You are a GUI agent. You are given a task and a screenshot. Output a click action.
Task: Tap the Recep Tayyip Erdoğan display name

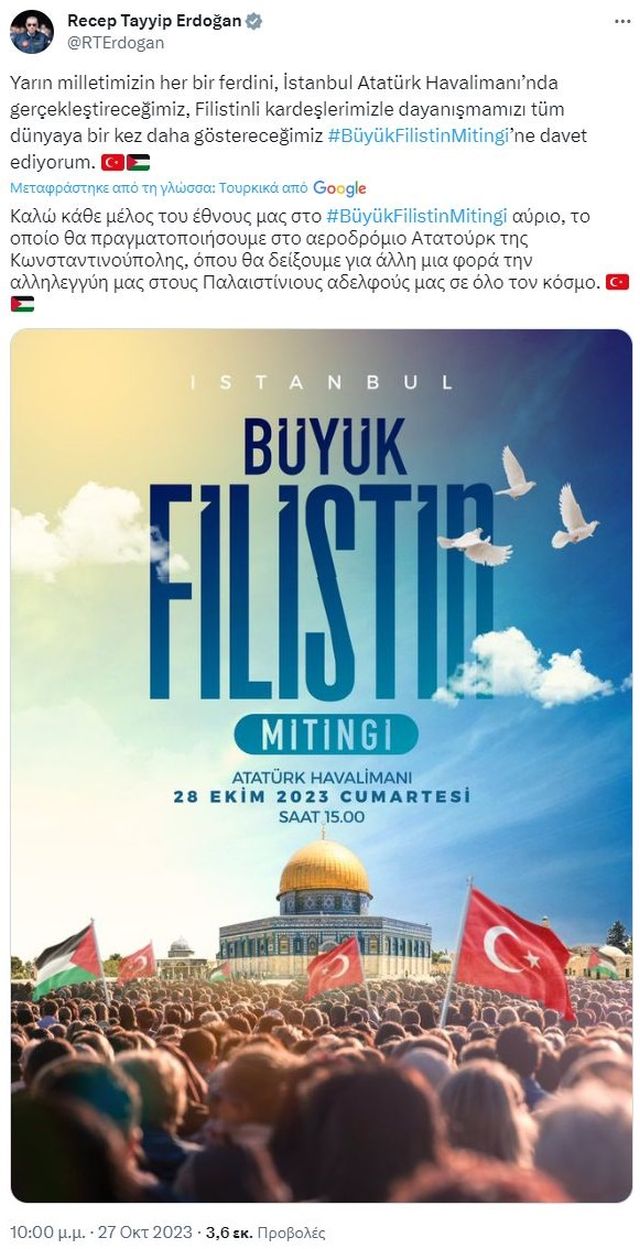click(154, 22)
